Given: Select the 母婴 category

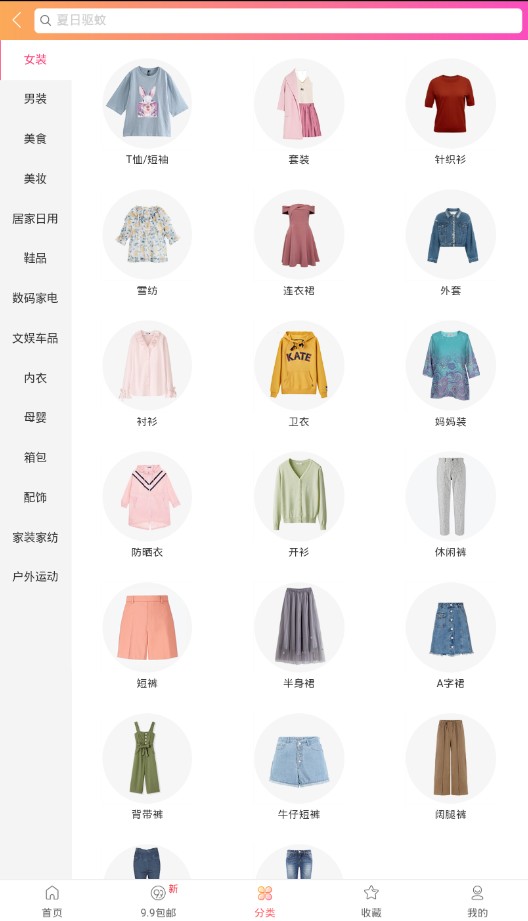Looking at the screenshot, I should [x=35, y=418].
